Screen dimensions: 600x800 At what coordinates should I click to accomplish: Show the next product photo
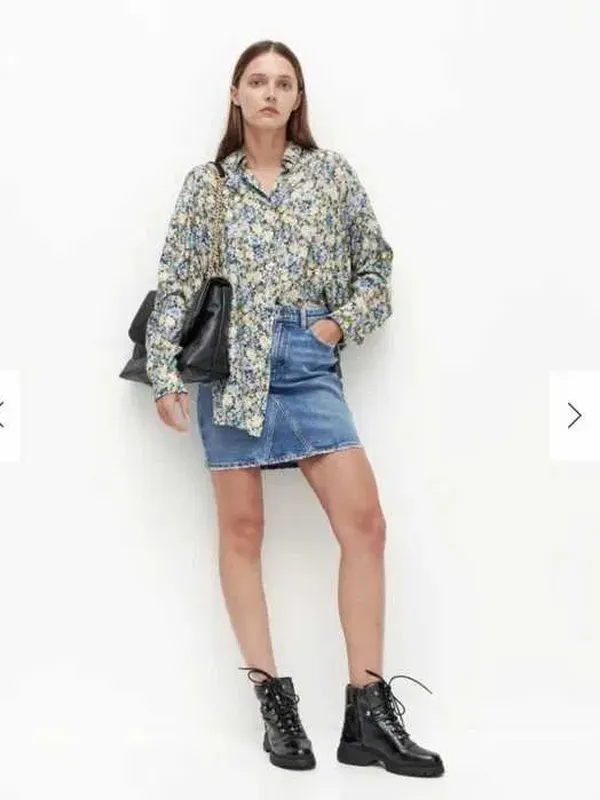[574, 415]
